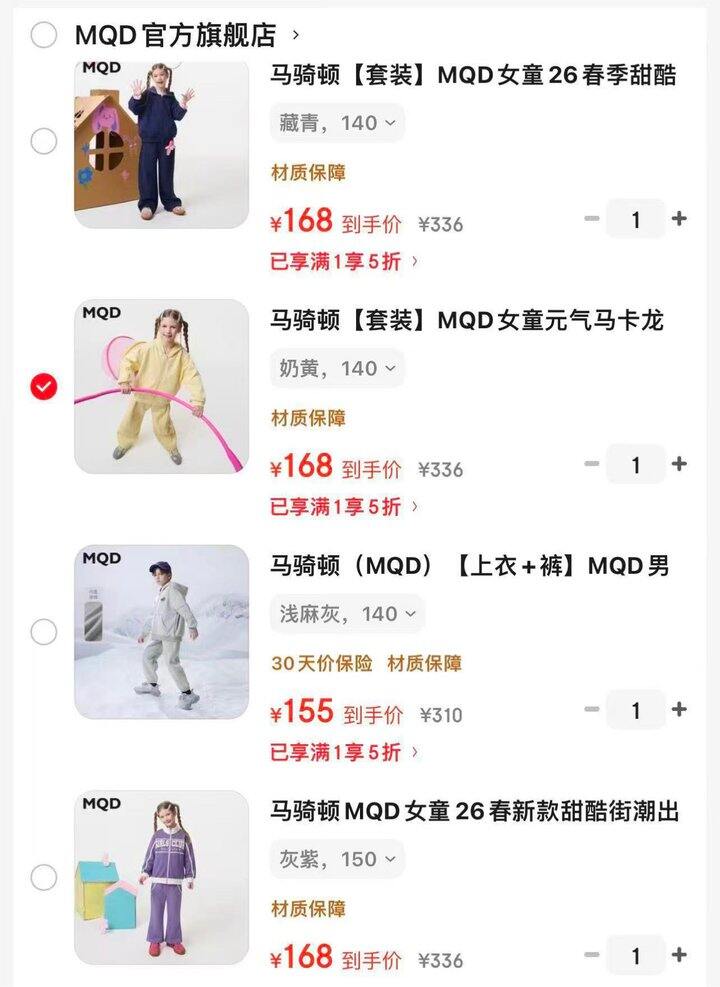Increase quantity of the 灰紫 set

[x=679, y=955]
